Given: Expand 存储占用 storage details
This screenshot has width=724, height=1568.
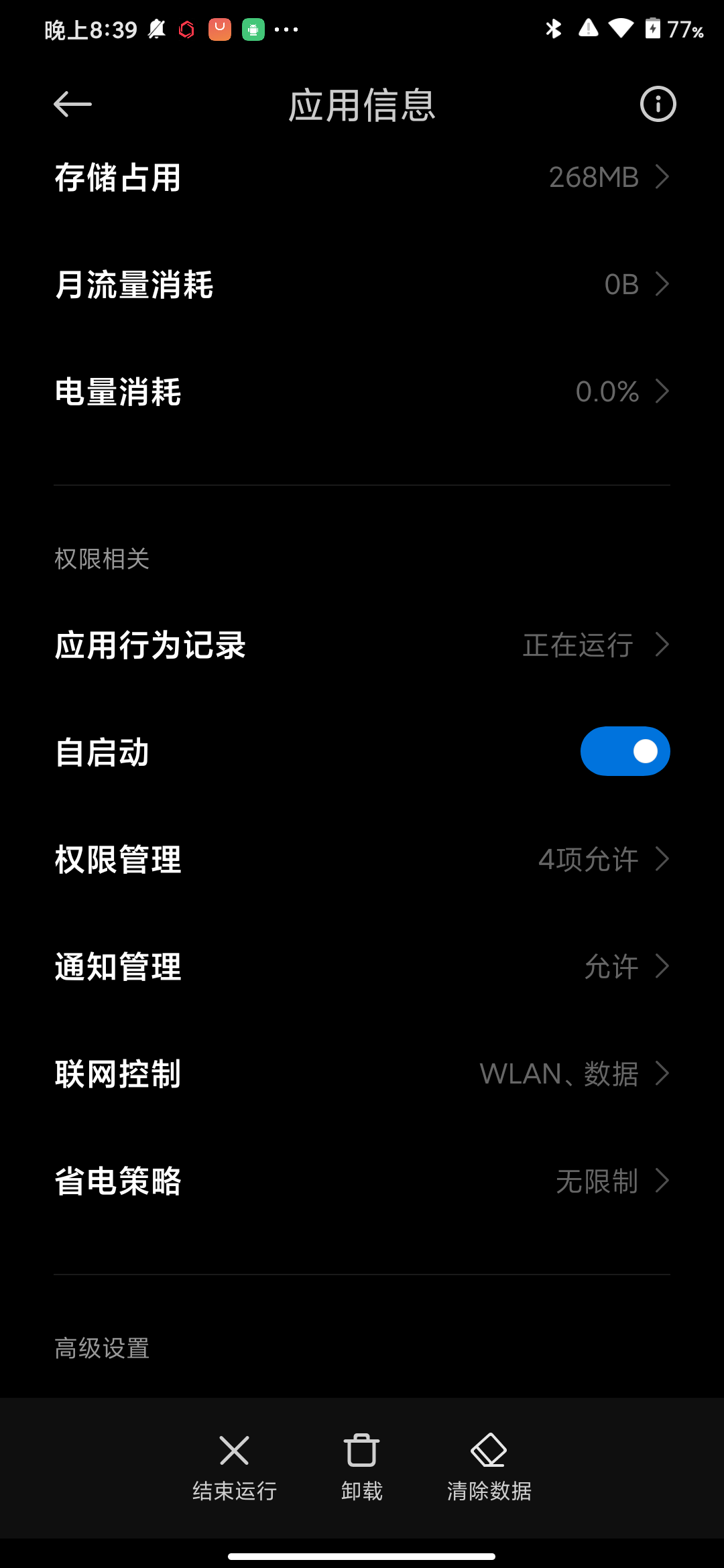Looking at the screenshot, I should 362,177.
